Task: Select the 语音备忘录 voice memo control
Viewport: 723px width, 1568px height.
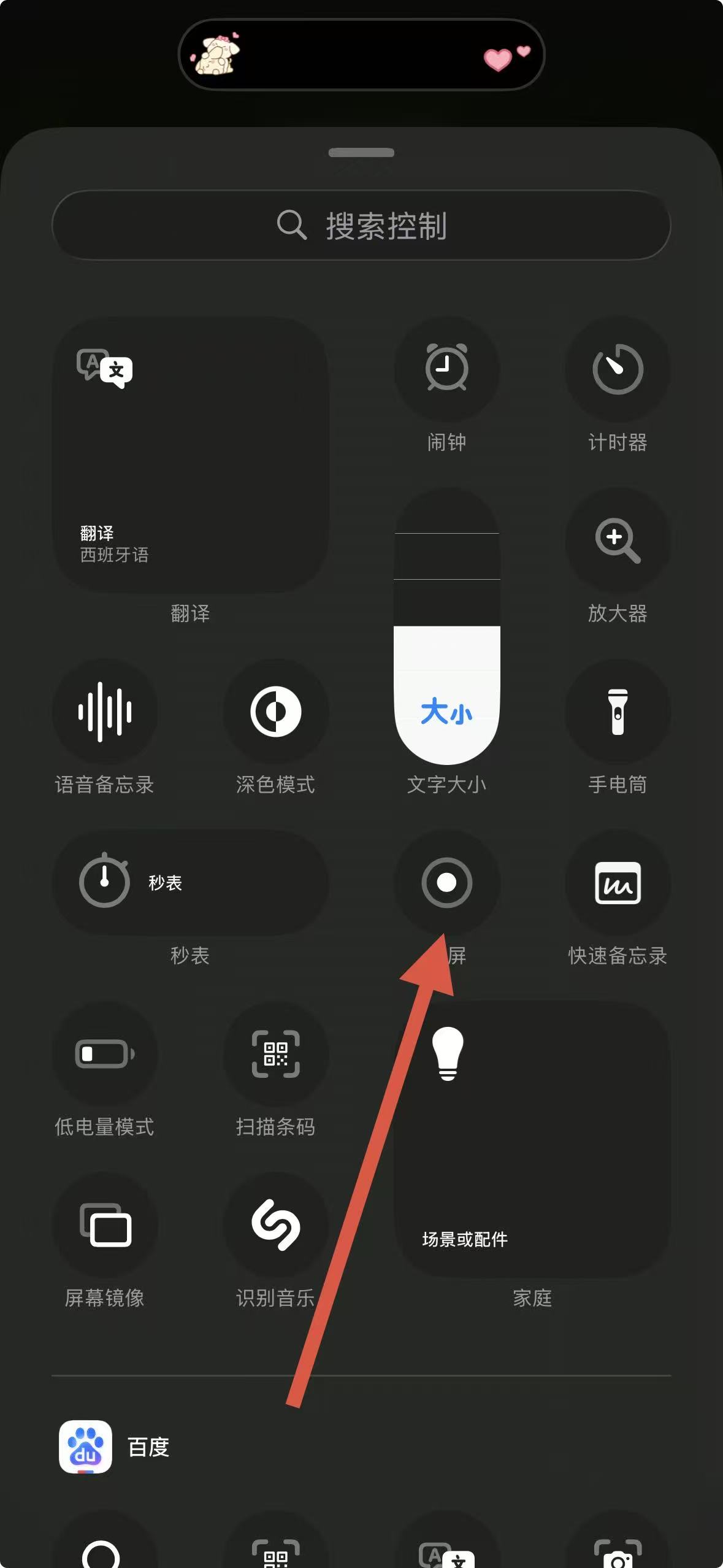Action: (104, 712)
